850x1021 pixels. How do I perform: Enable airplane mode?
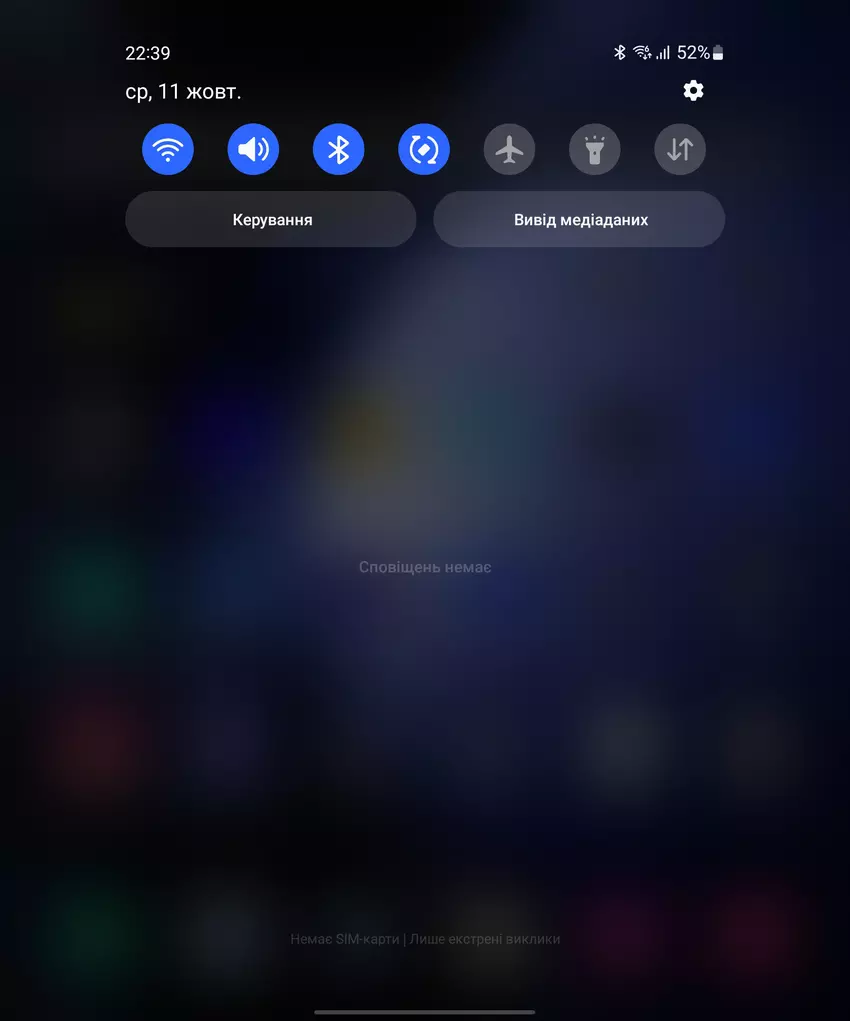(510, 150)
